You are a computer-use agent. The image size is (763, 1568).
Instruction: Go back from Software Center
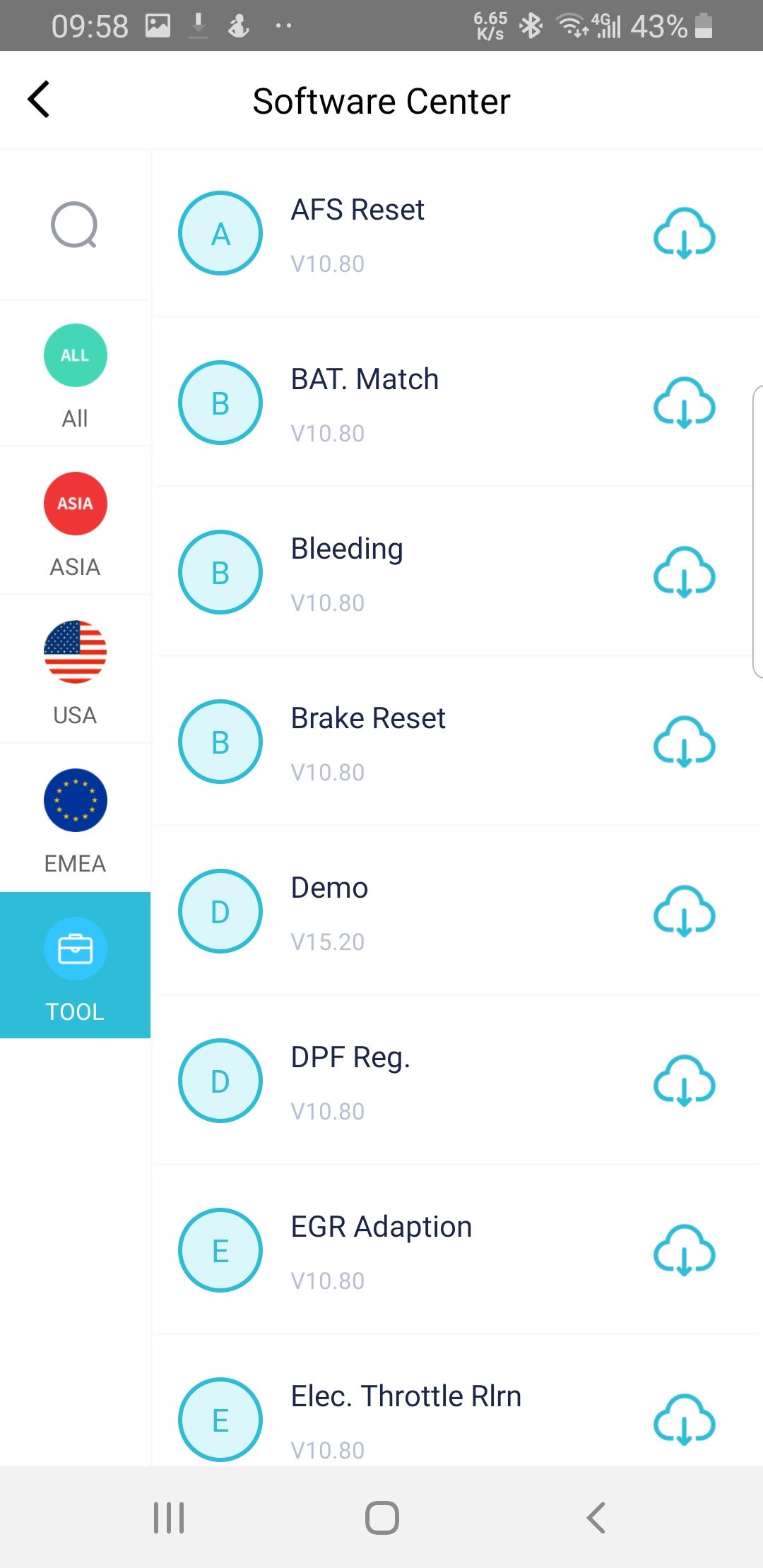tap(39, 100)
